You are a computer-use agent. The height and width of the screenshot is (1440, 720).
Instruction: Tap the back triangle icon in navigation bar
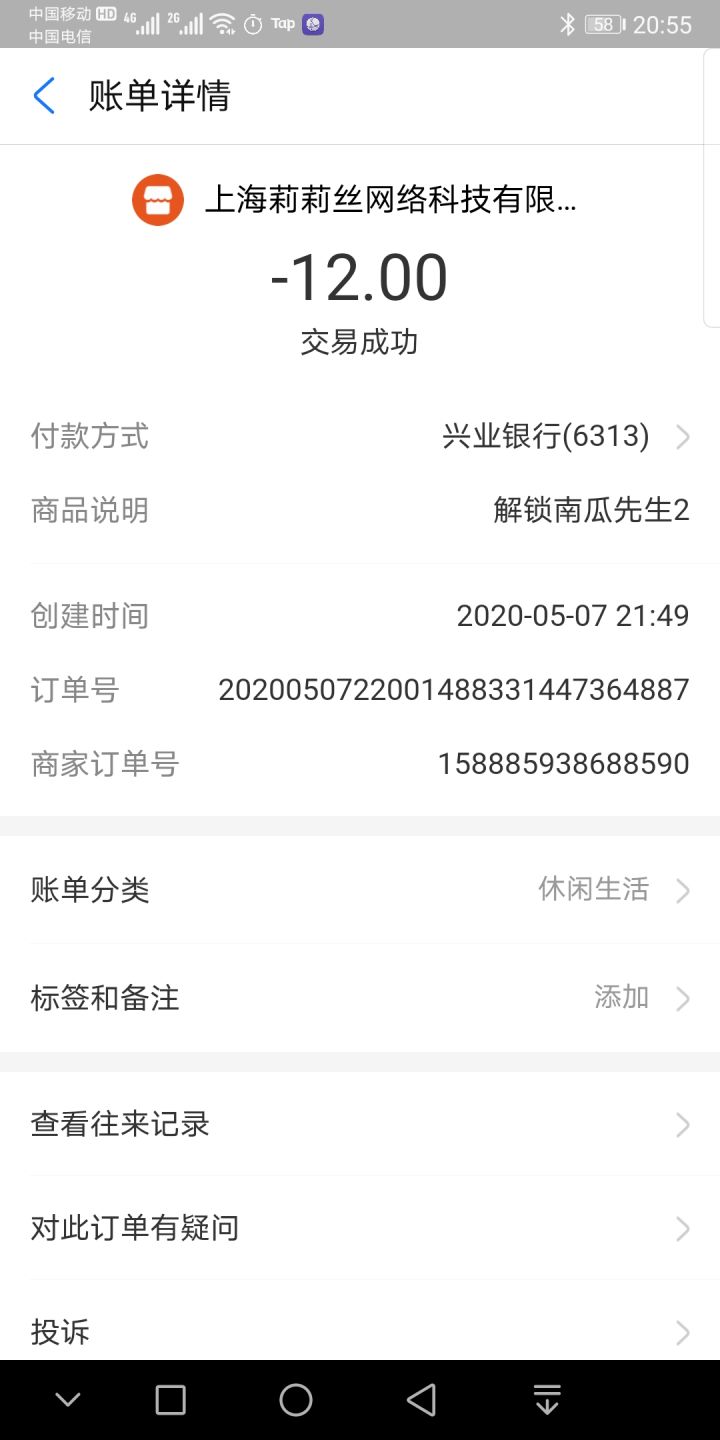(x=421, y=1399)
